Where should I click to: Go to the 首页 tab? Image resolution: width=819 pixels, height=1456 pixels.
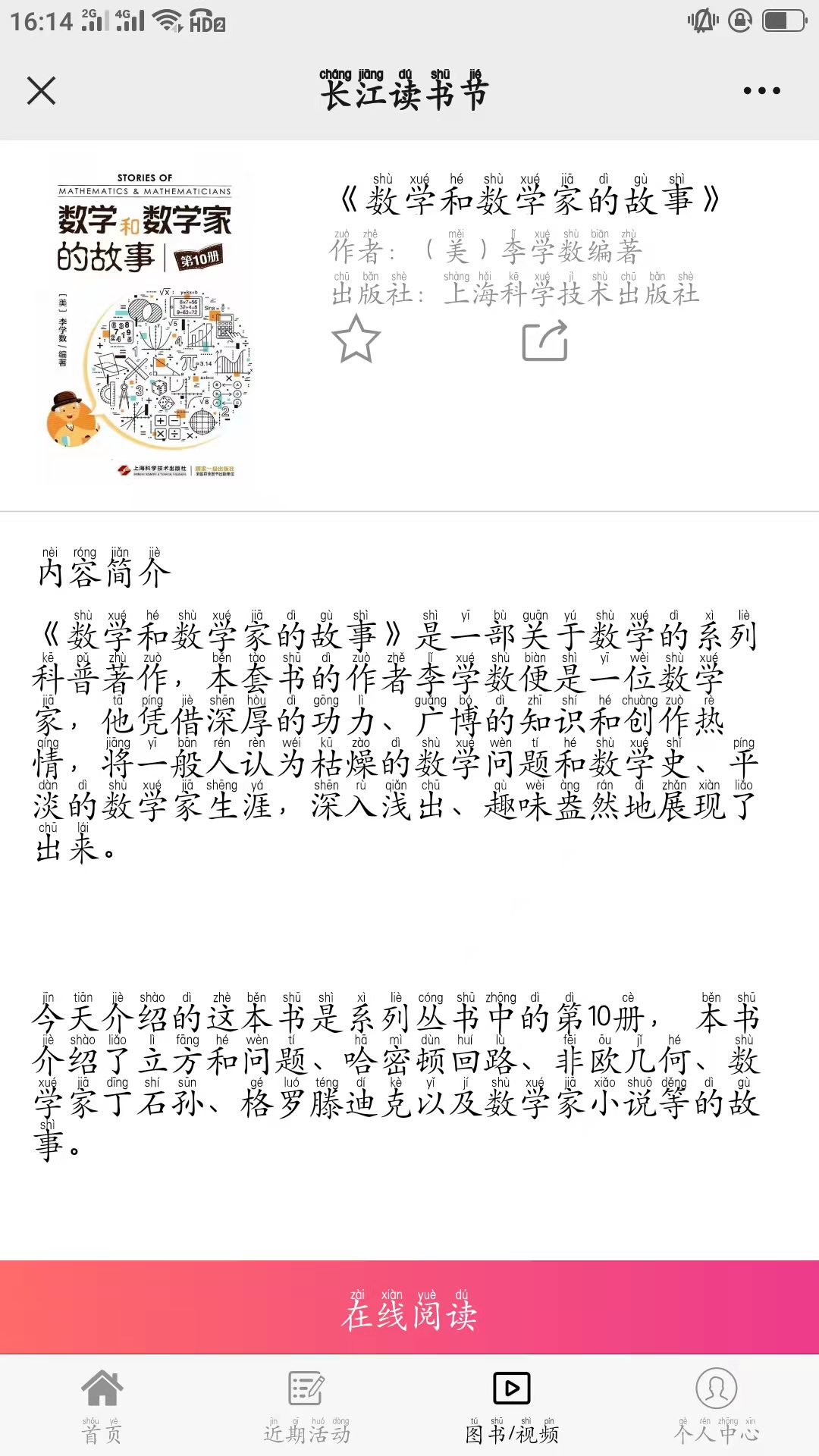[102, 1407]
